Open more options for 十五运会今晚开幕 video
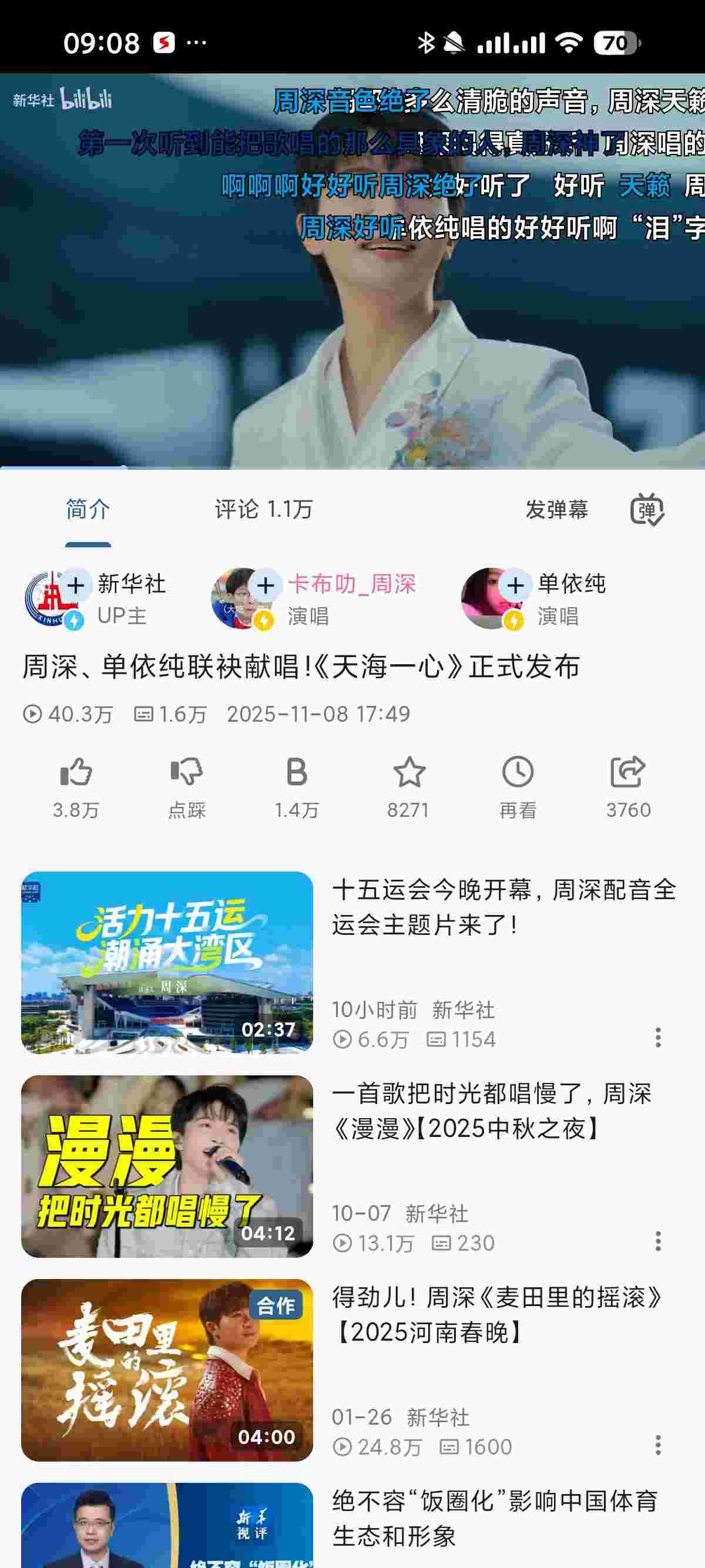The image size is (705, 1568). coord(658,1037)
